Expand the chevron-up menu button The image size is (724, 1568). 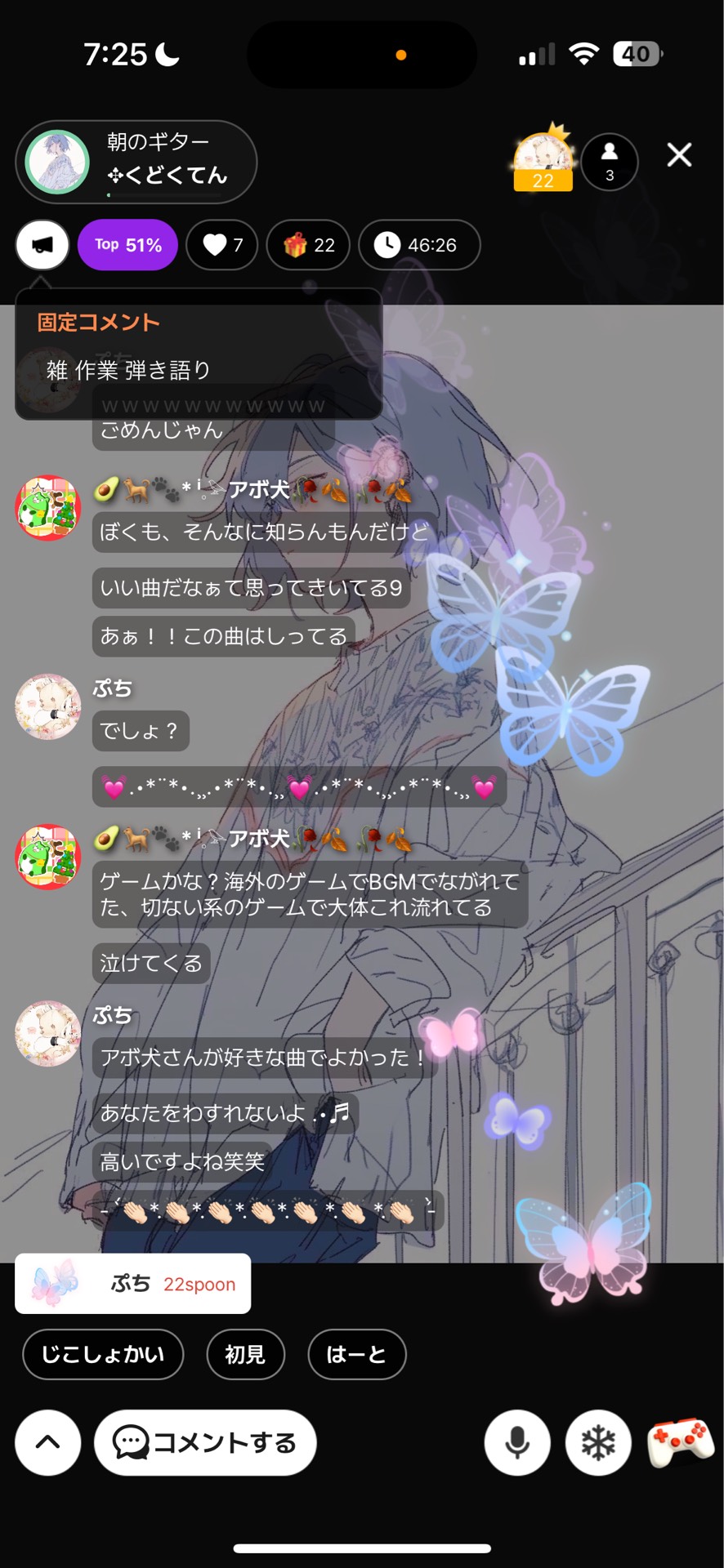tap(48, 1442)
